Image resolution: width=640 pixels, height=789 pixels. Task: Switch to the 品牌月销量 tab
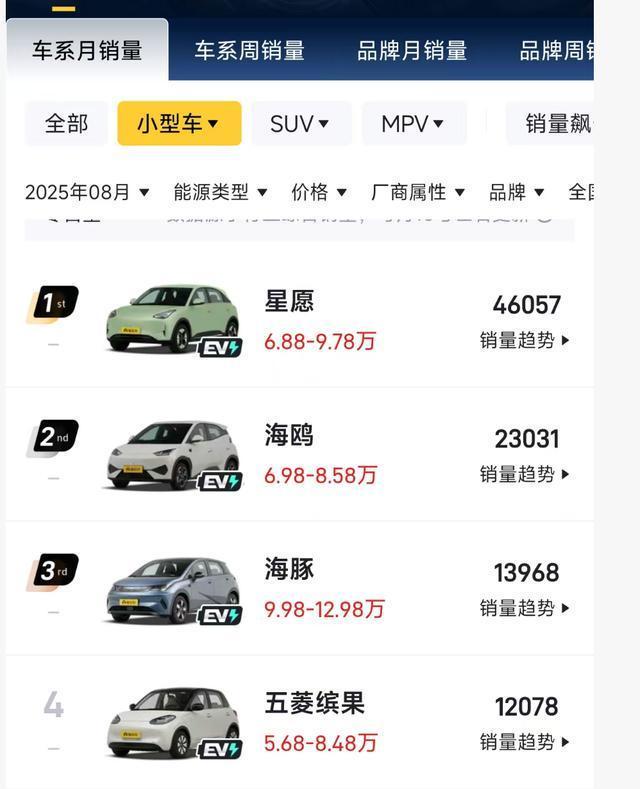click(x=412, y=50)
